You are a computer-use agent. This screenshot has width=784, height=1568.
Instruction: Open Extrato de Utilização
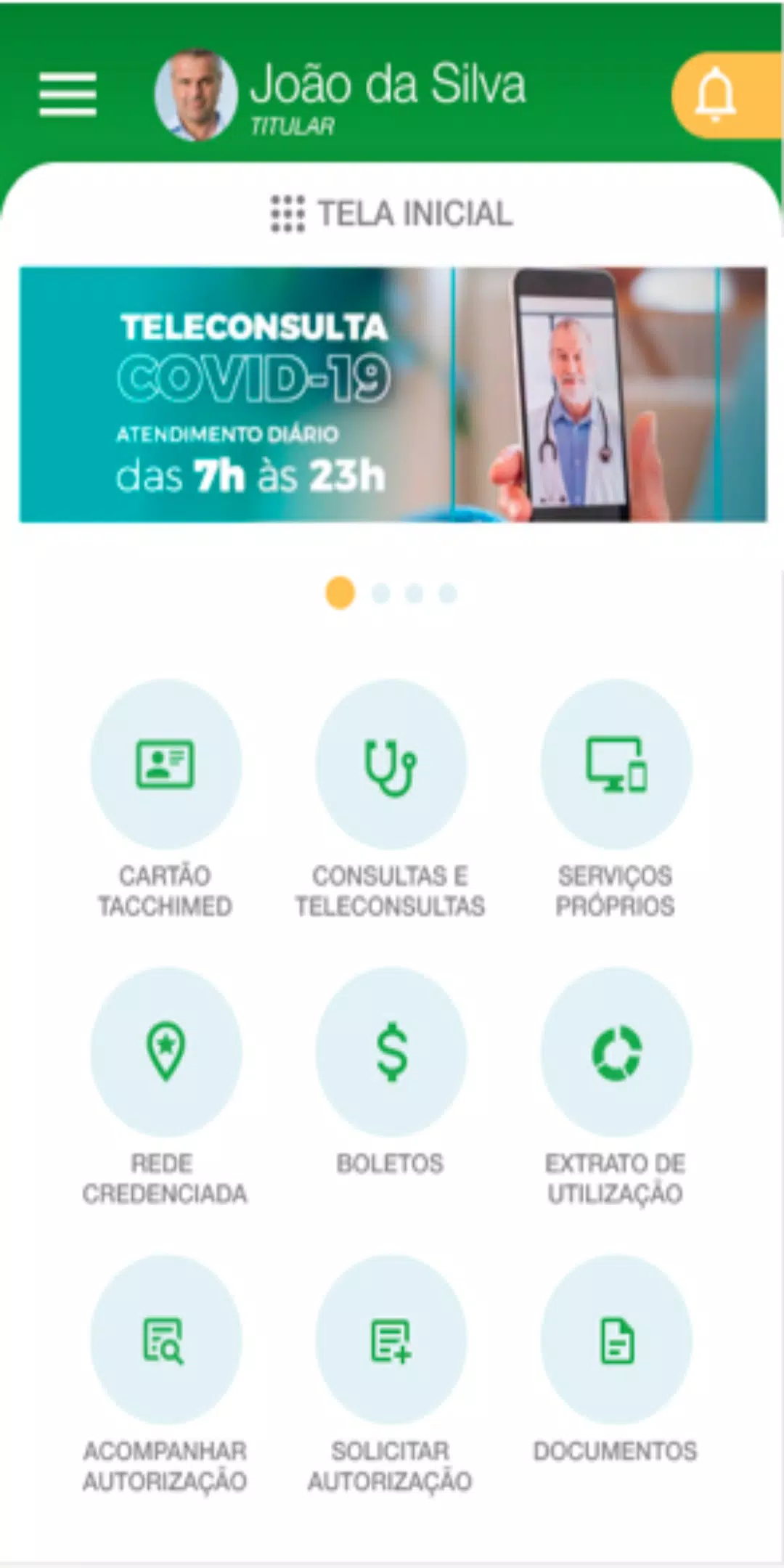point(616,1051)
